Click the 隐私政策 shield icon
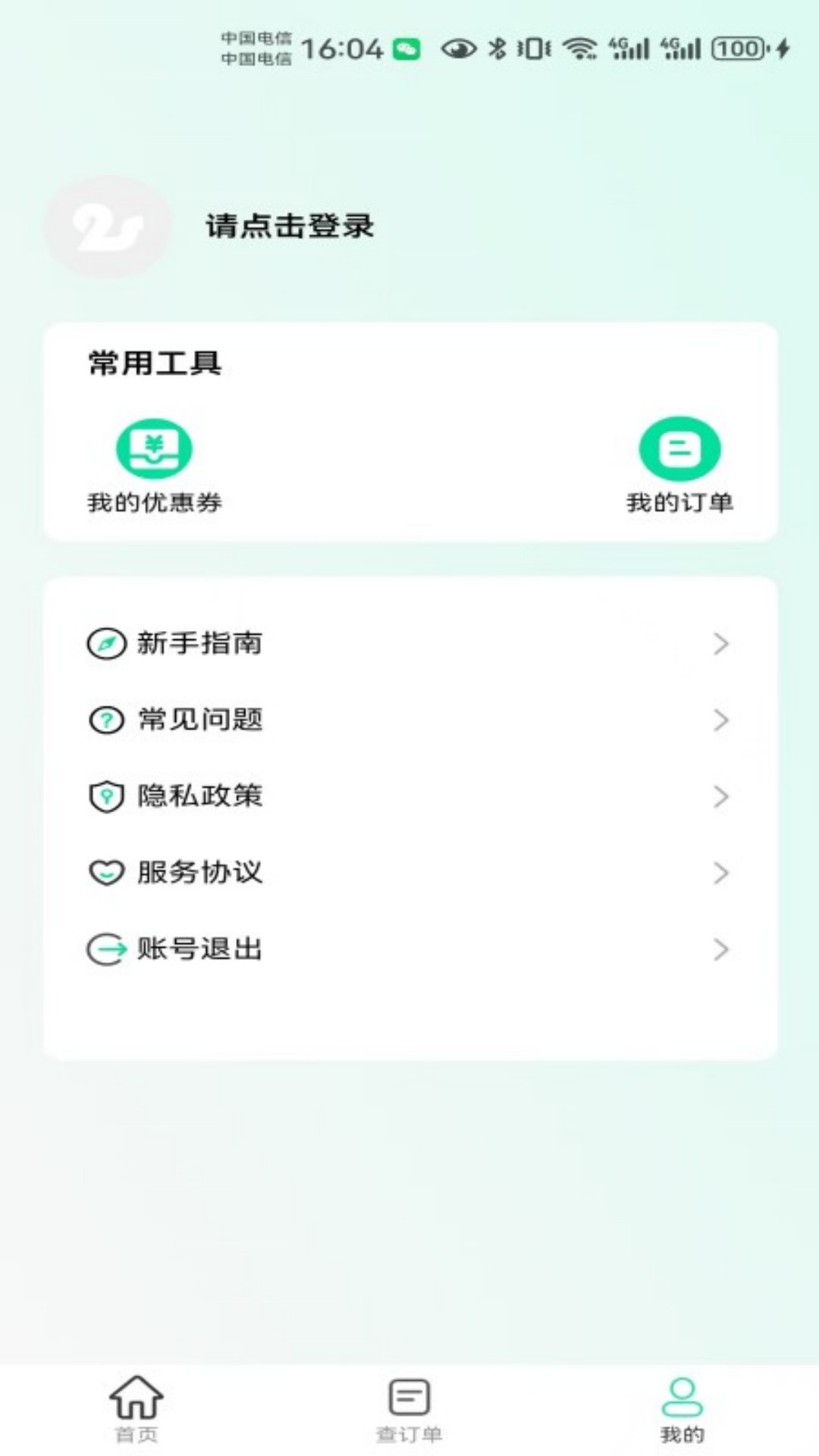This screenshot has width=819, height=1456. 105,796
